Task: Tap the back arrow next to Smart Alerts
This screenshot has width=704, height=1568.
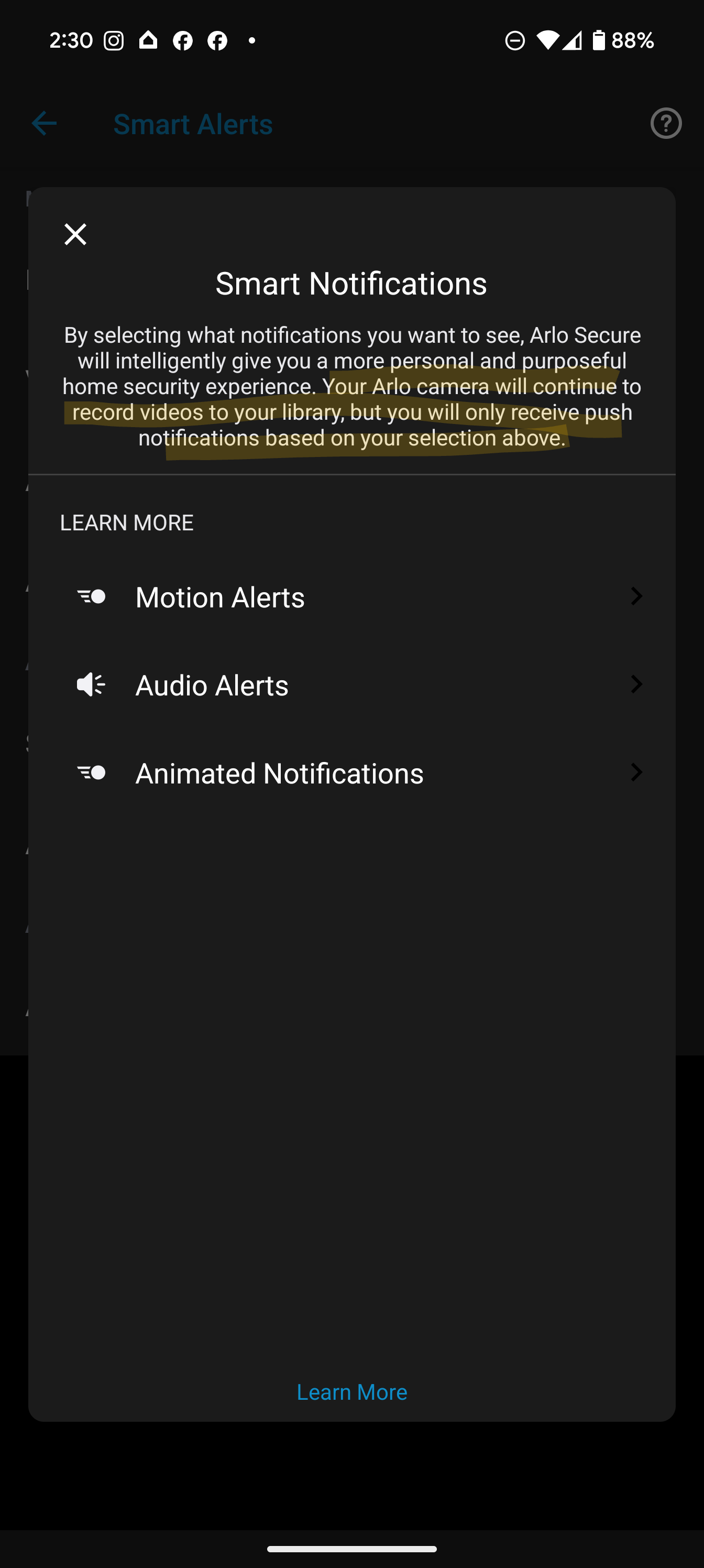Action: click(x=44, y=124)
